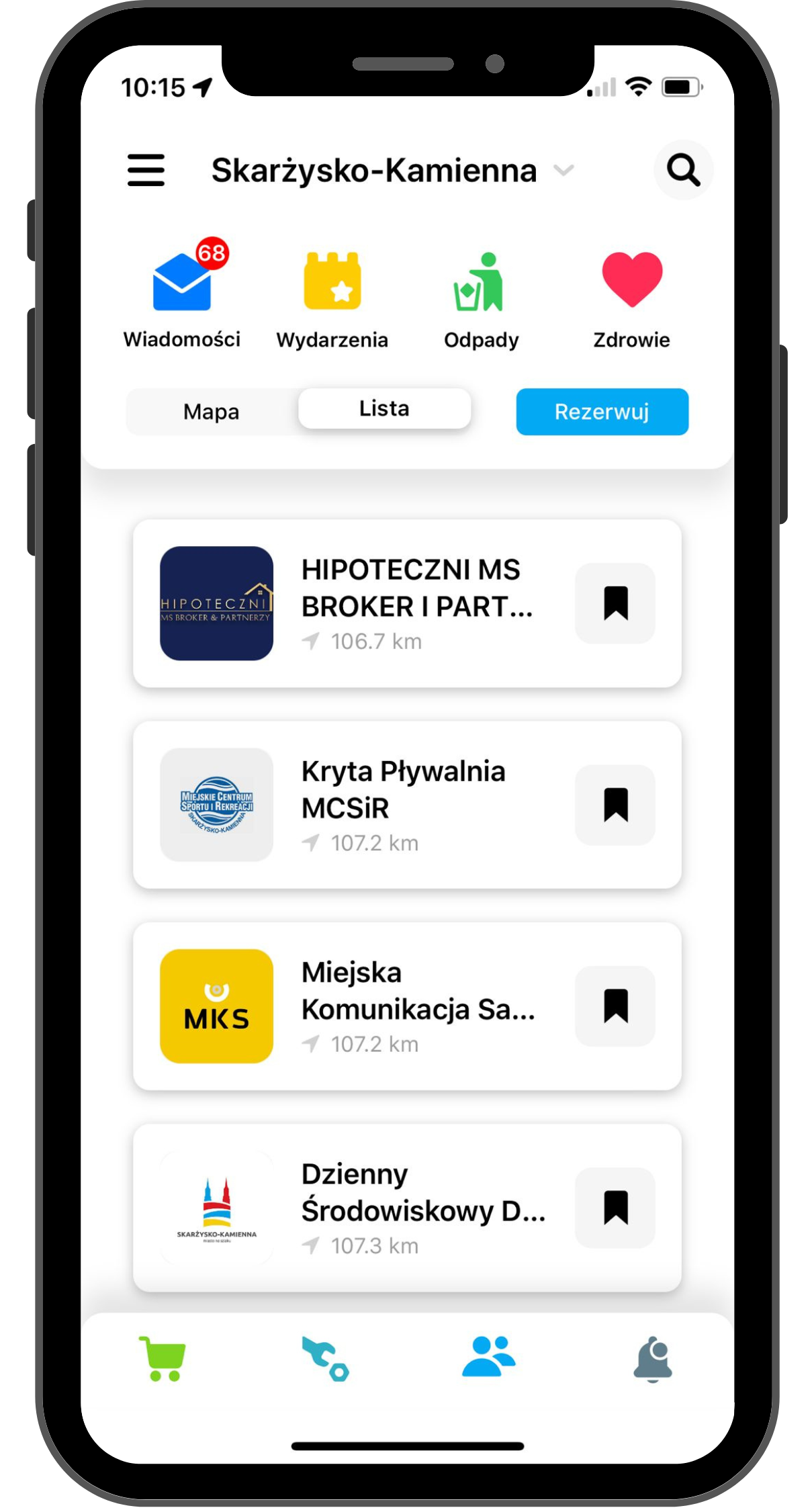812x1508 pixels.
Task: Expand the Skarżysko-Kamienna city dropdown
Action: point(563,170)
